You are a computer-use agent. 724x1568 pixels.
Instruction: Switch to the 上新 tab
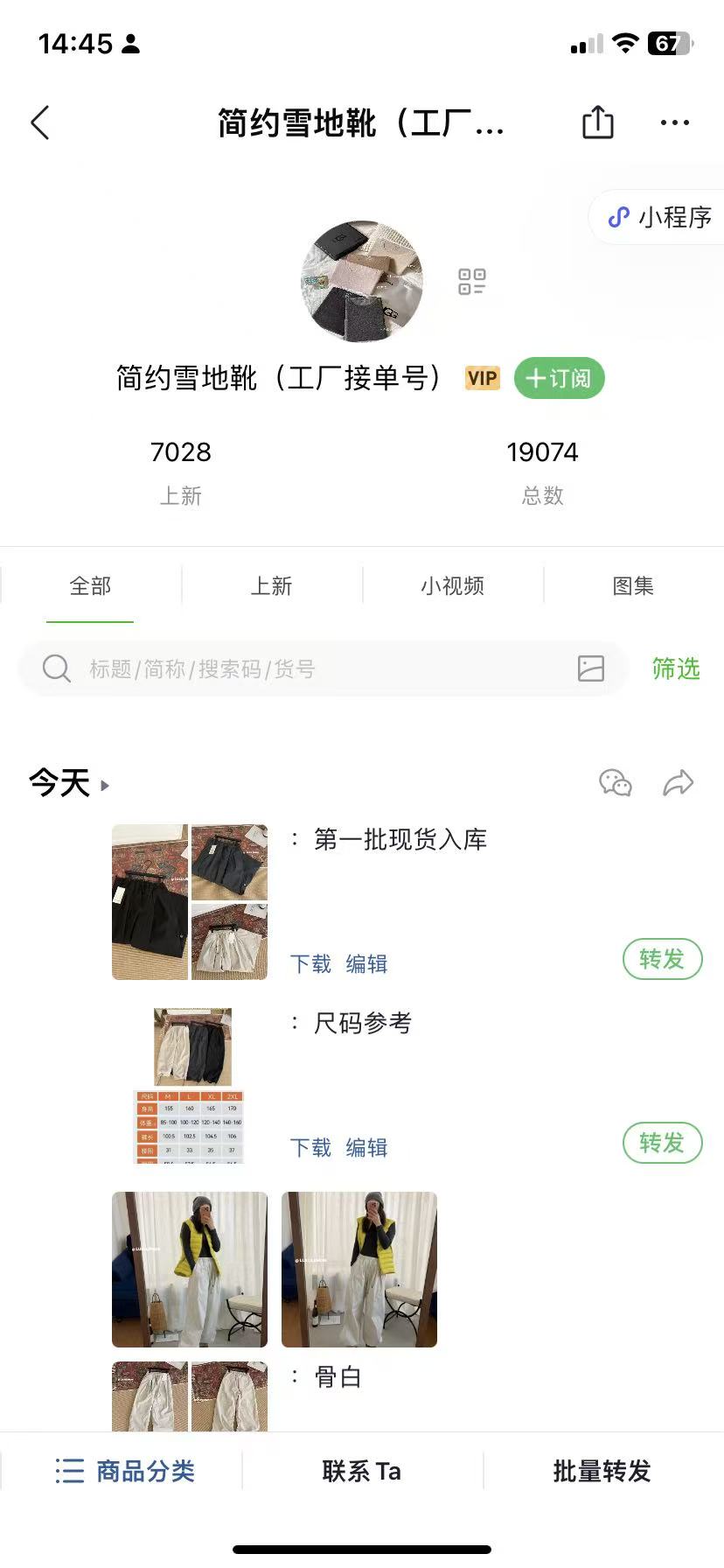[x=271, y=586]
